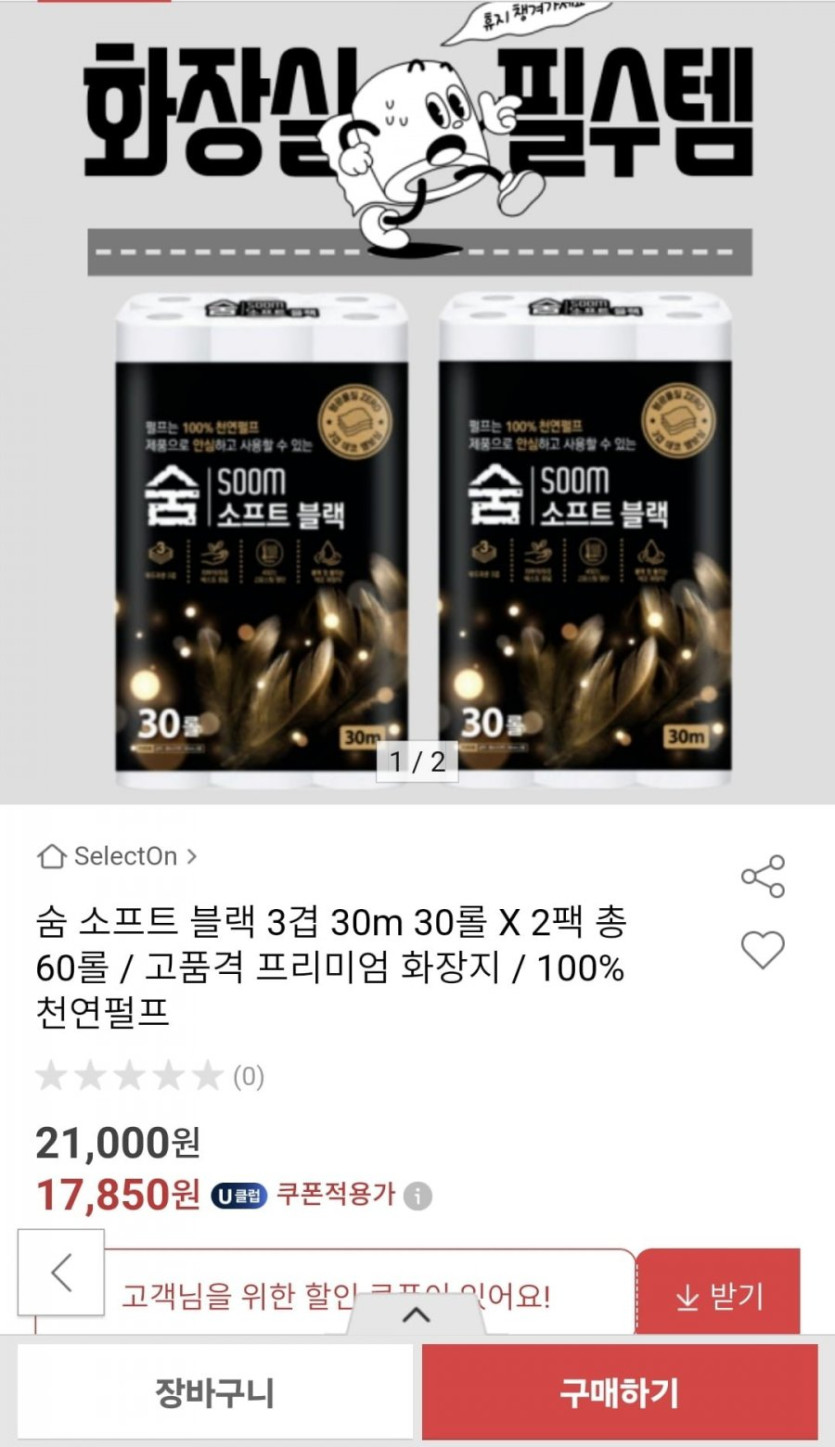Open the product image gallery
Image resolution: width=835 pixels, height=1447 pixels.
(417, 500)
